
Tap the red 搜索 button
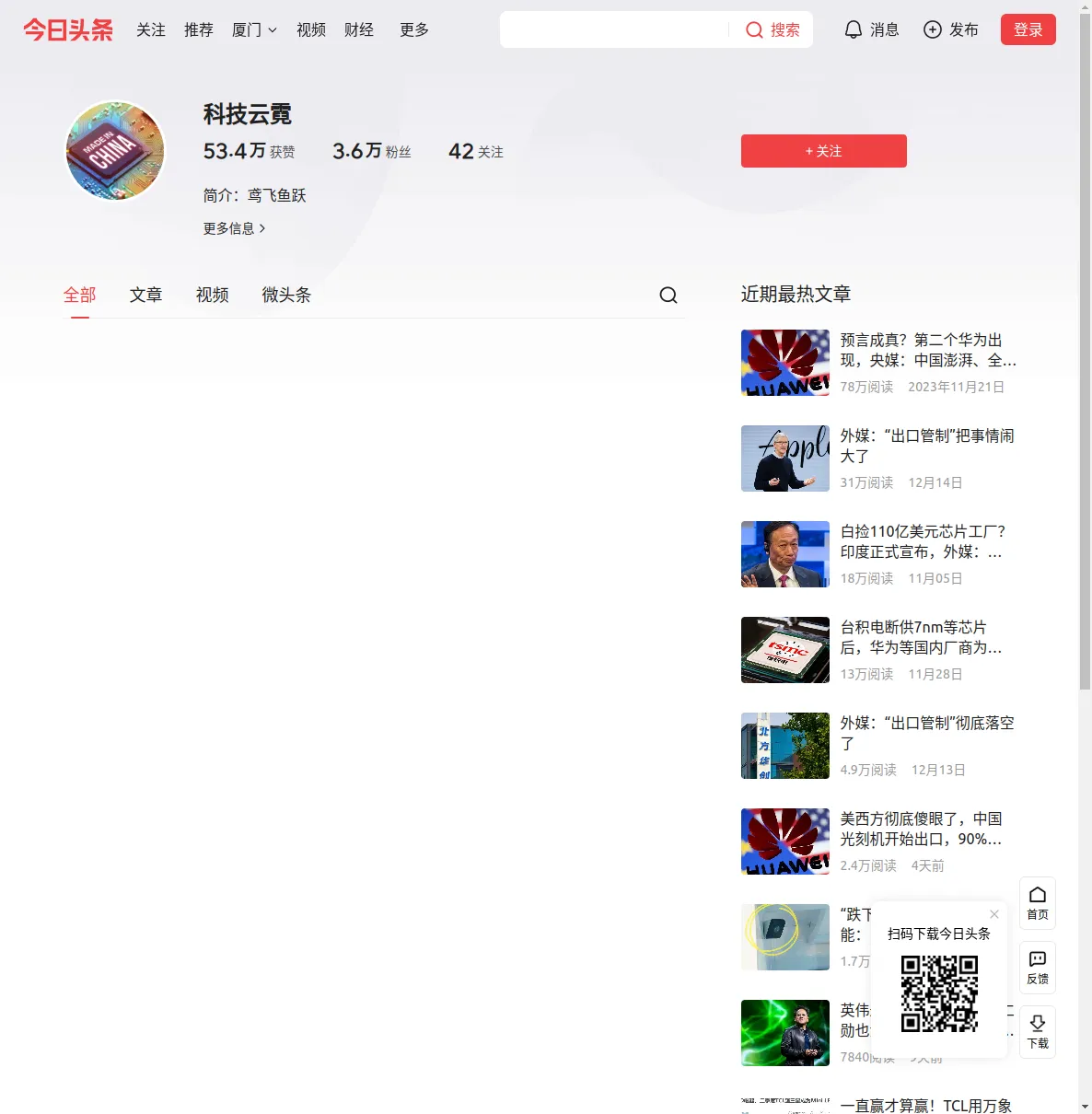(x=773, y=29)
